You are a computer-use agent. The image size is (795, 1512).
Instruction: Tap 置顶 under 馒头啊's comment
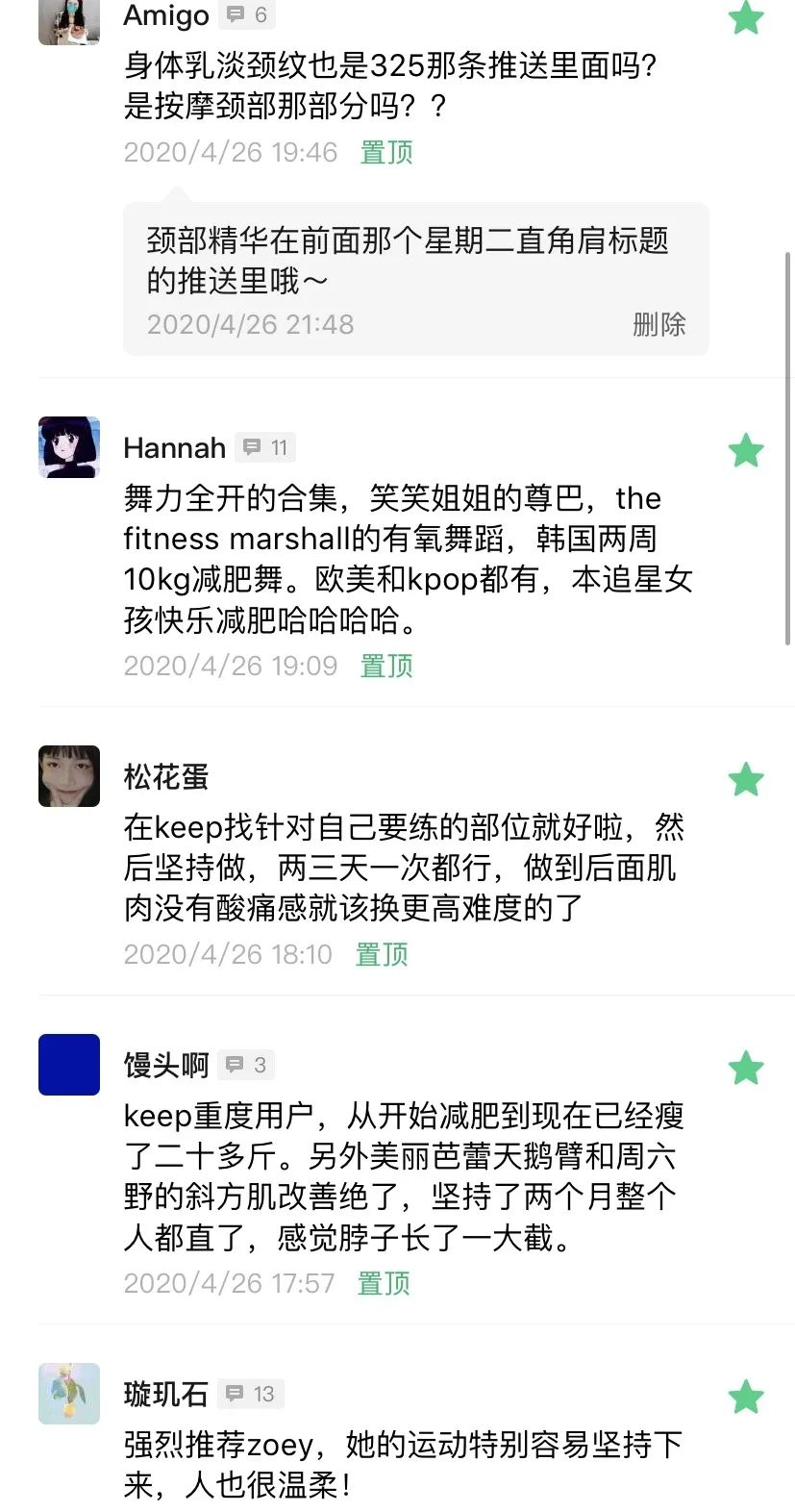pos(384,1283)
